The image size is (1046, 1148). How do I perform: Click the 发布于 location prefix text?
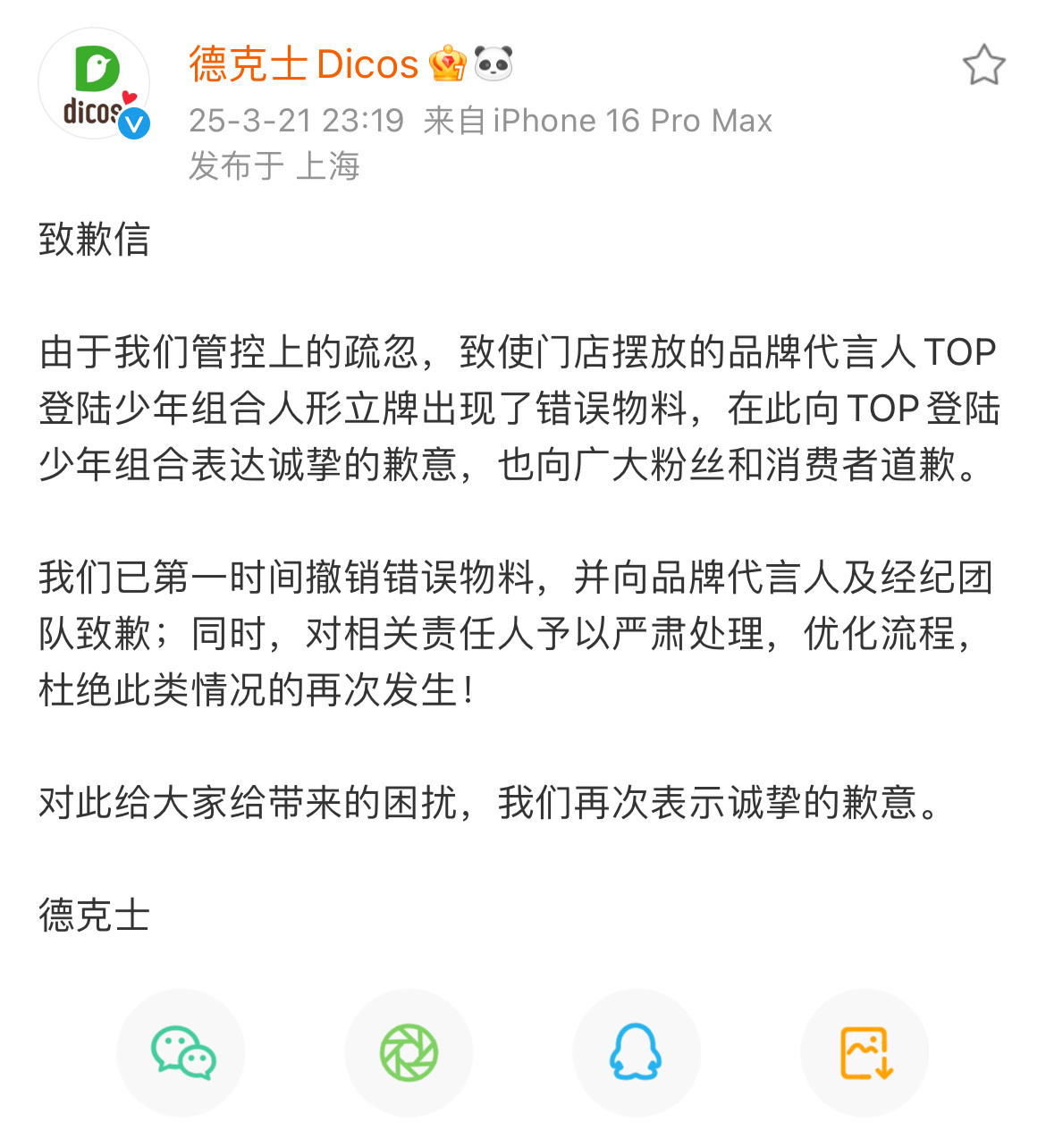235,166
